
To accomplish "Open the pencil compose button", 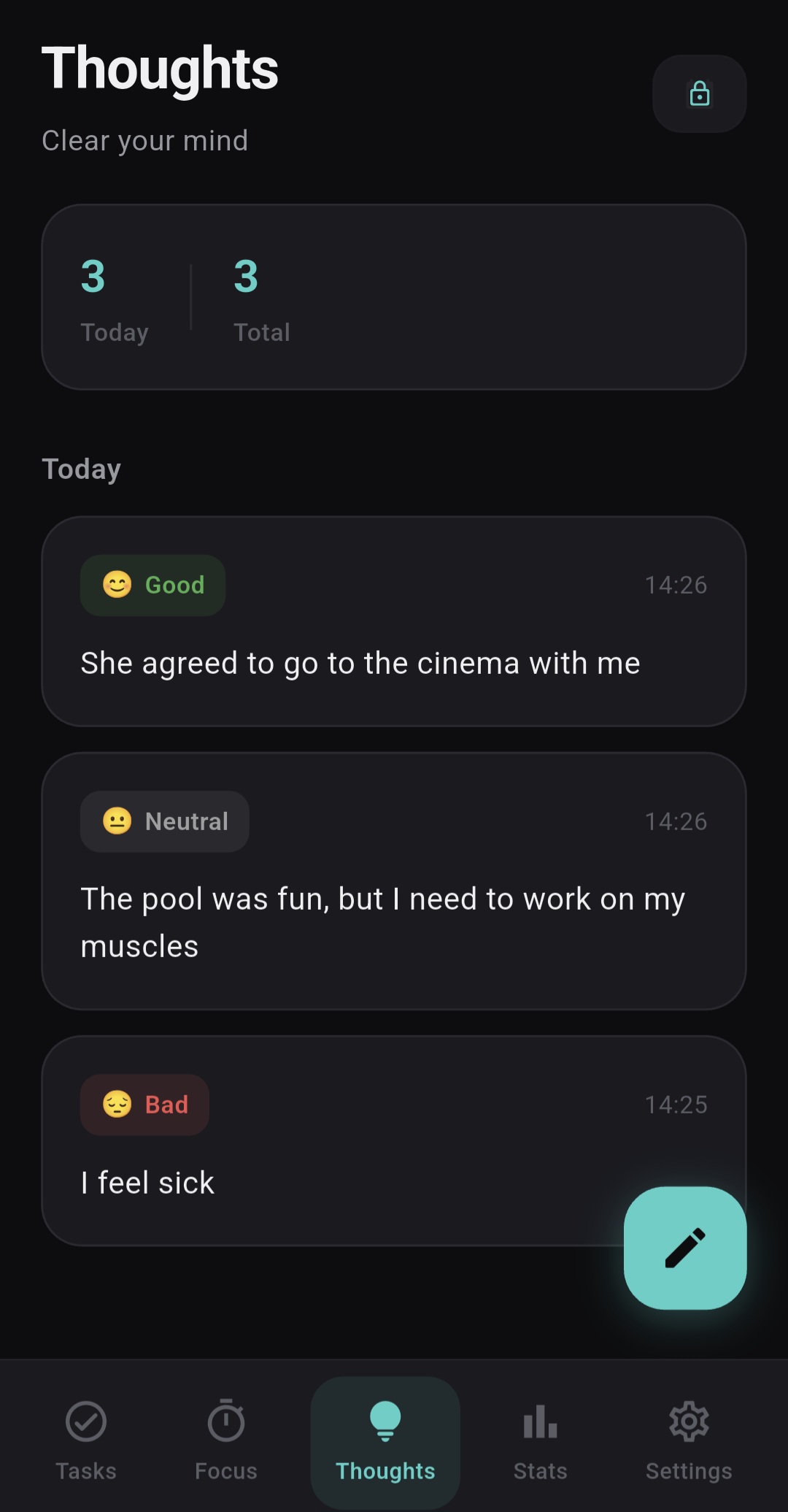I will [684, 1249].
